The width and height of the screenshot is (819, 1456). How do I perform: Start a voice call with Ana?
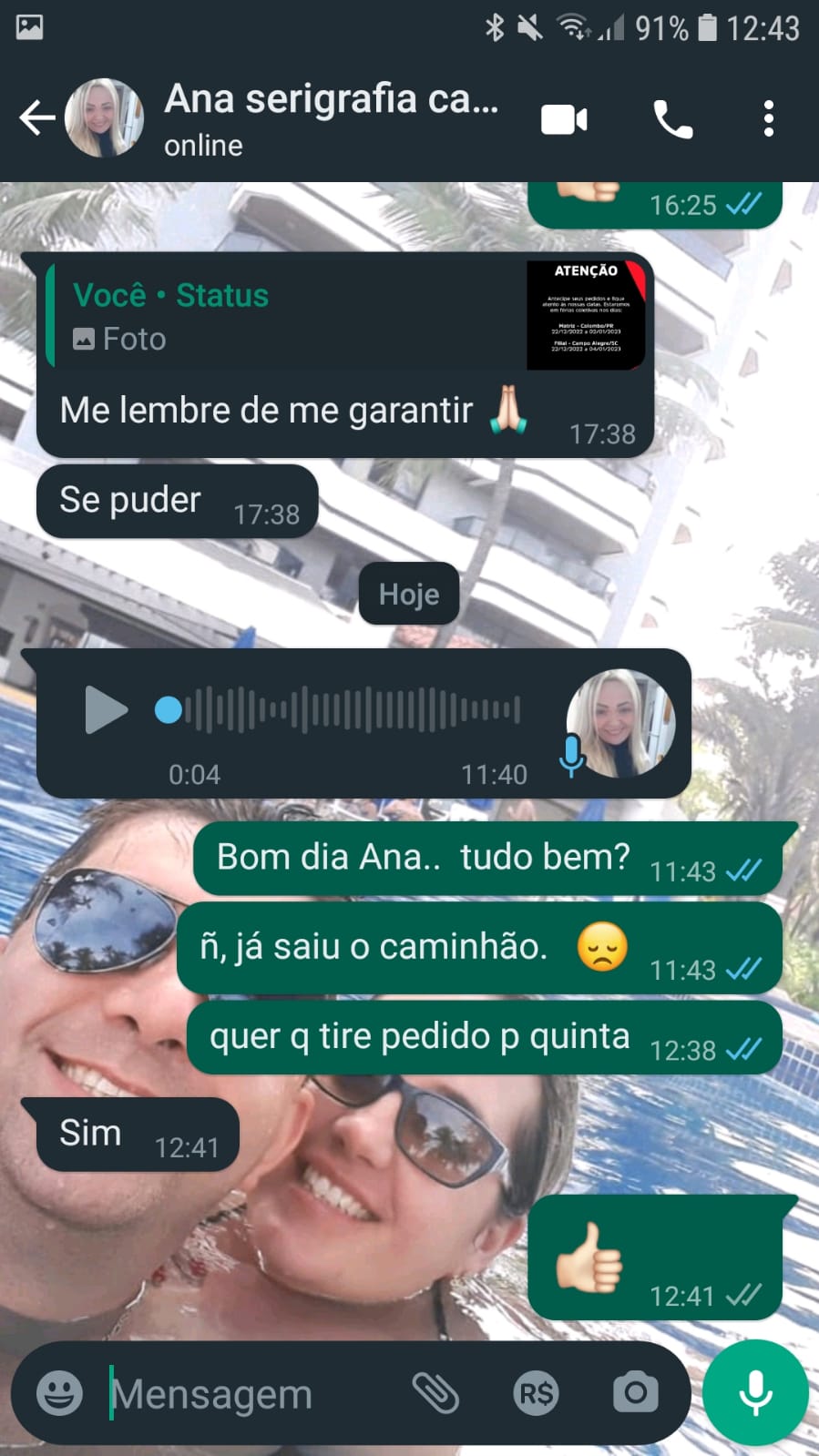[672, 119]
